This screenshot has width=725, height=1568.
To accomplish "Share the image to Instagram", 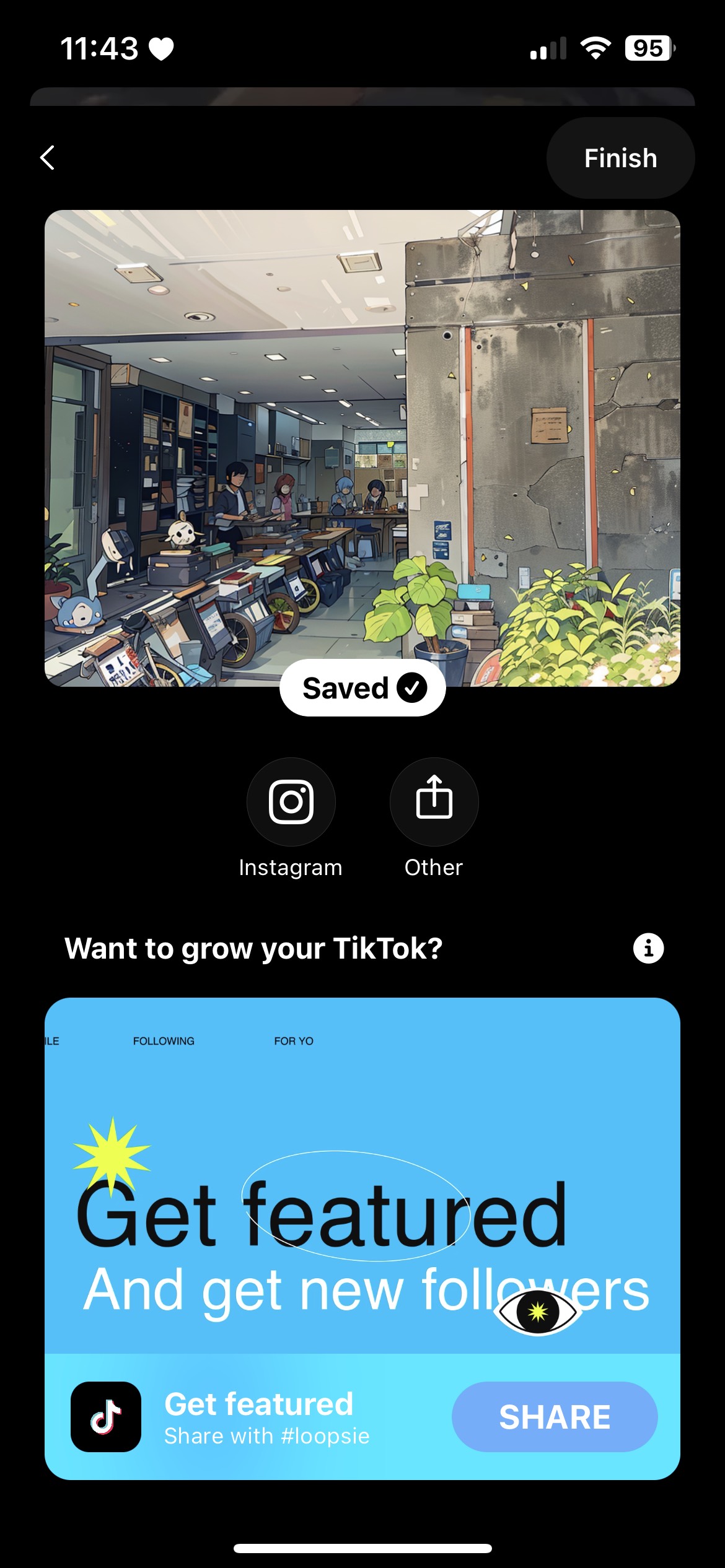I will (x=291, y=802).
